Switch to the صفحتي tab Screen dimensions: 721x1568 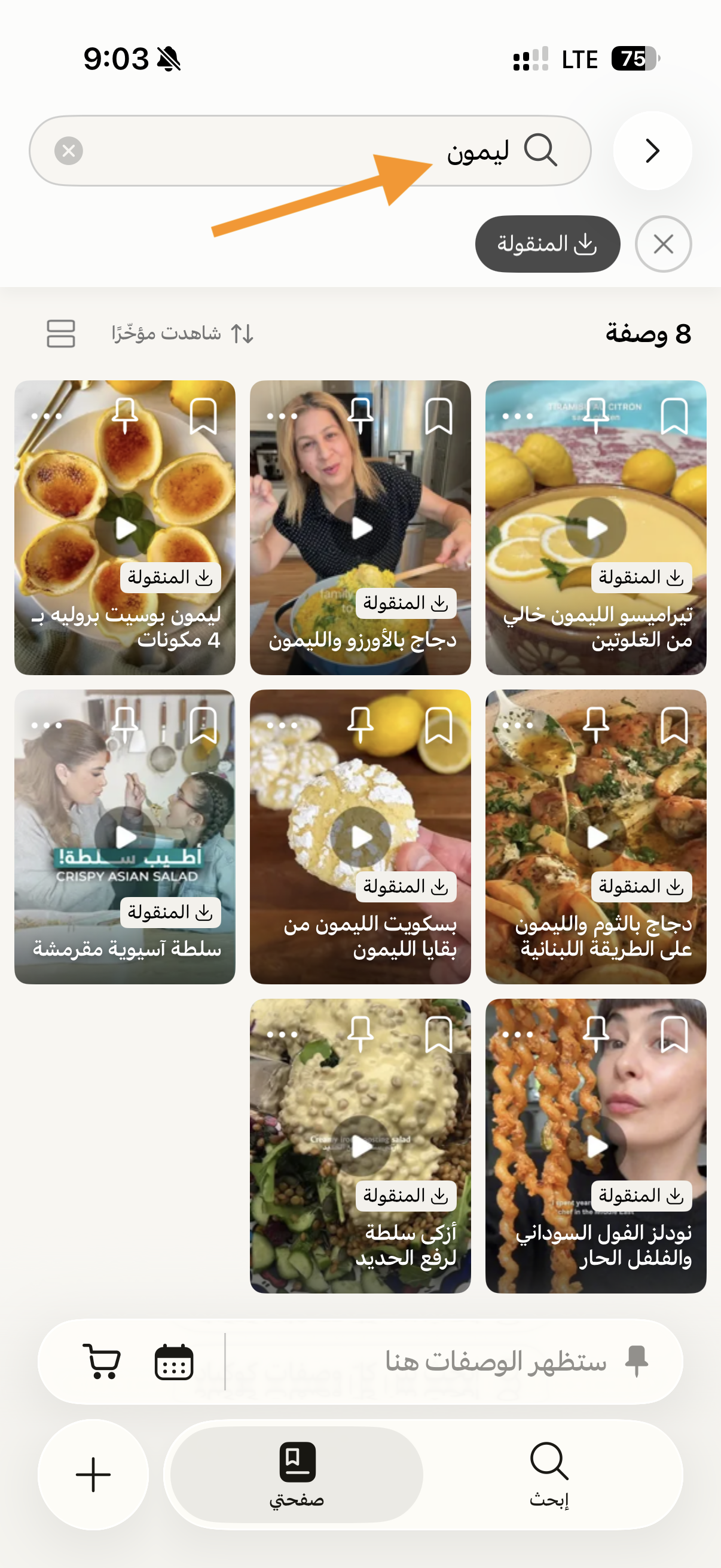(297, 1474)
